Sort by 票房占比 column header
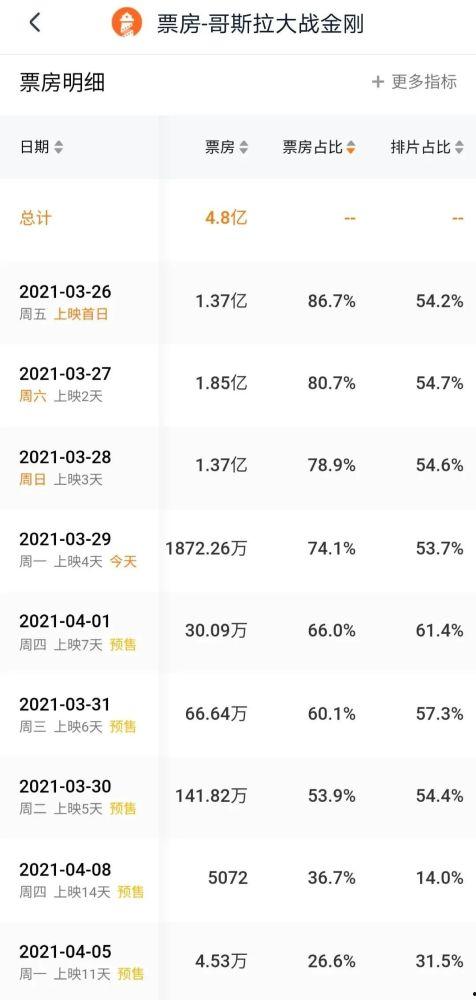This screenshot has width=476, height=1000. coord(319,147)
